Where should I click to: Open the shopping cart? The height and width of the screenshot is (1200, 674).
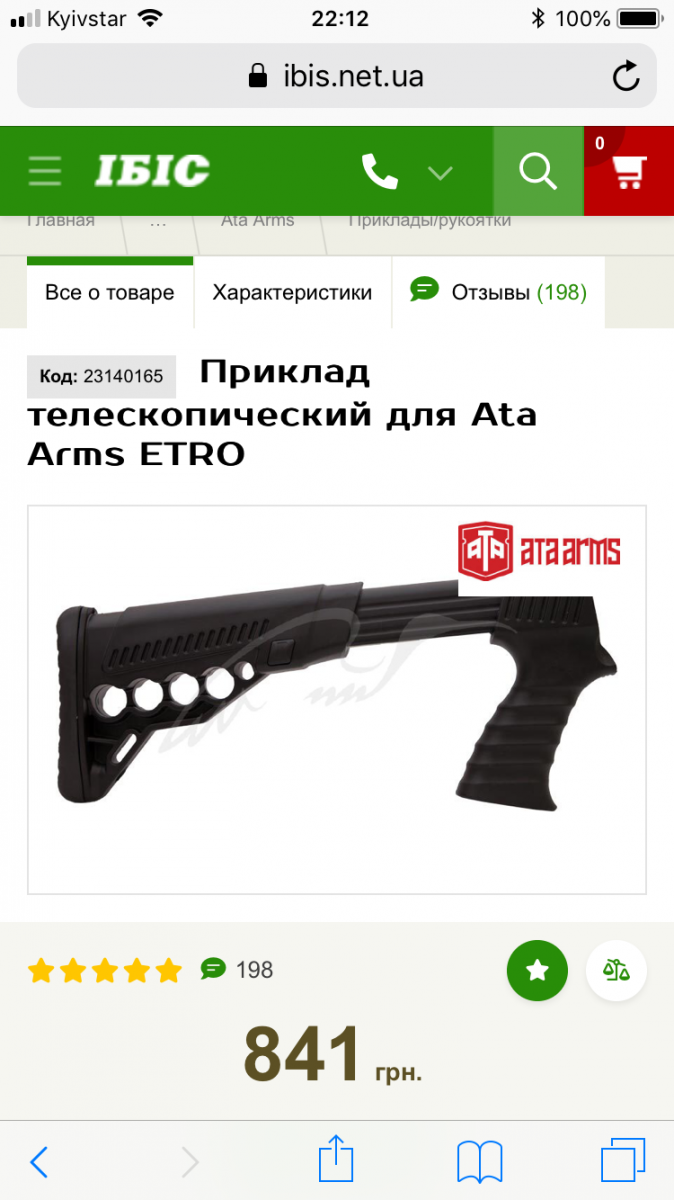(x=628, y=171)
